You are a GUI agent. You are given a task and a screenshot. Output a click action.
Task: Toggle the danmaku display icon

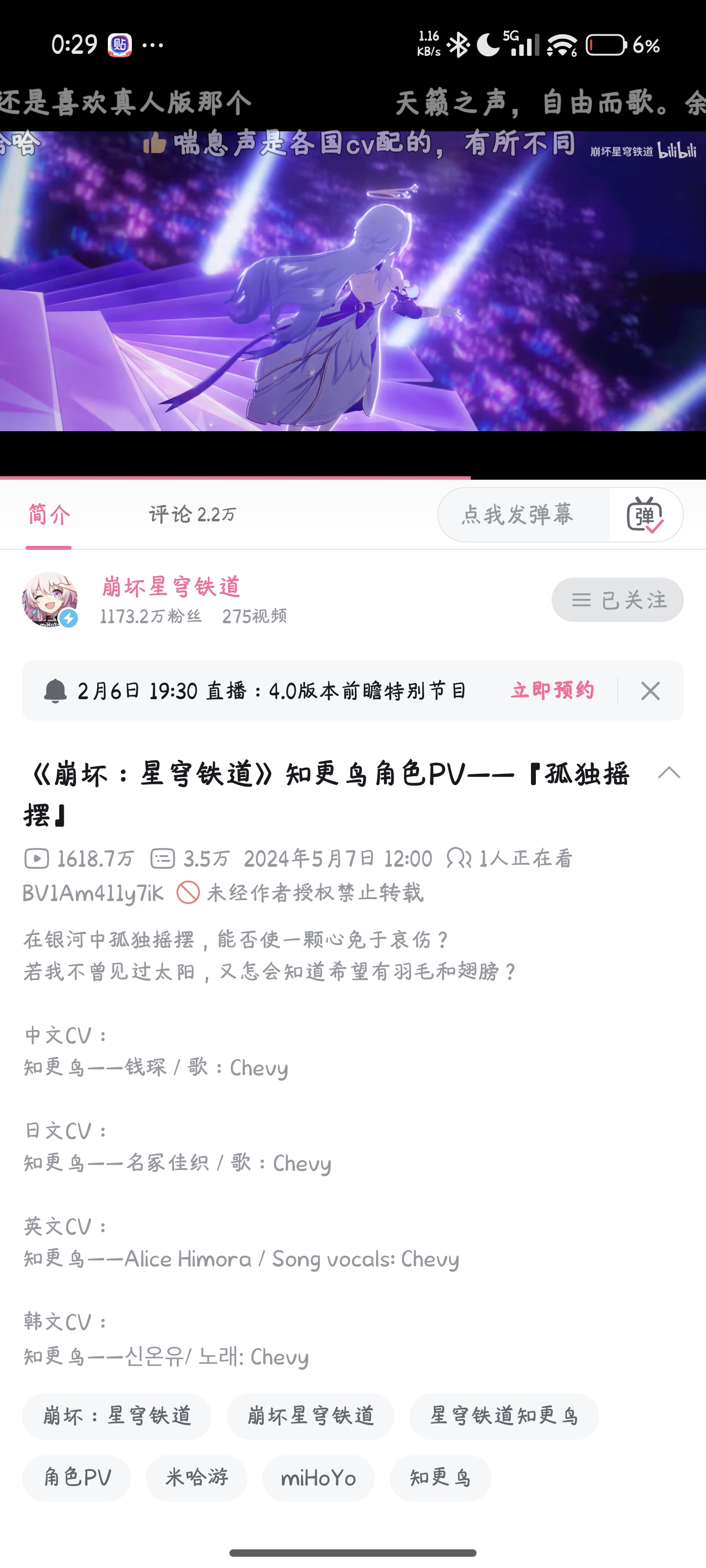click(x=645, y=514)
